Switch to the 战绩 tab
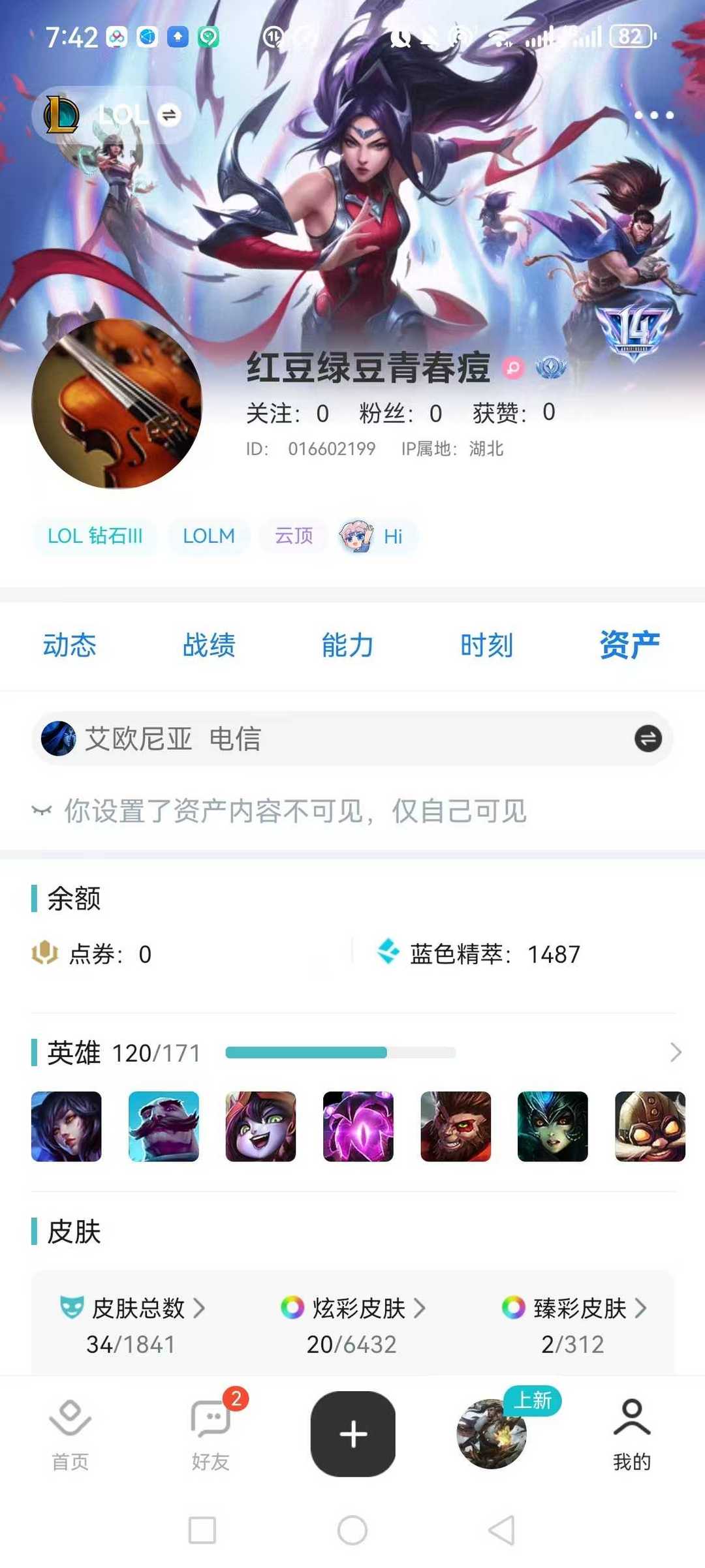Viewport: 705px width, 1568px height. tap(209, 645)
